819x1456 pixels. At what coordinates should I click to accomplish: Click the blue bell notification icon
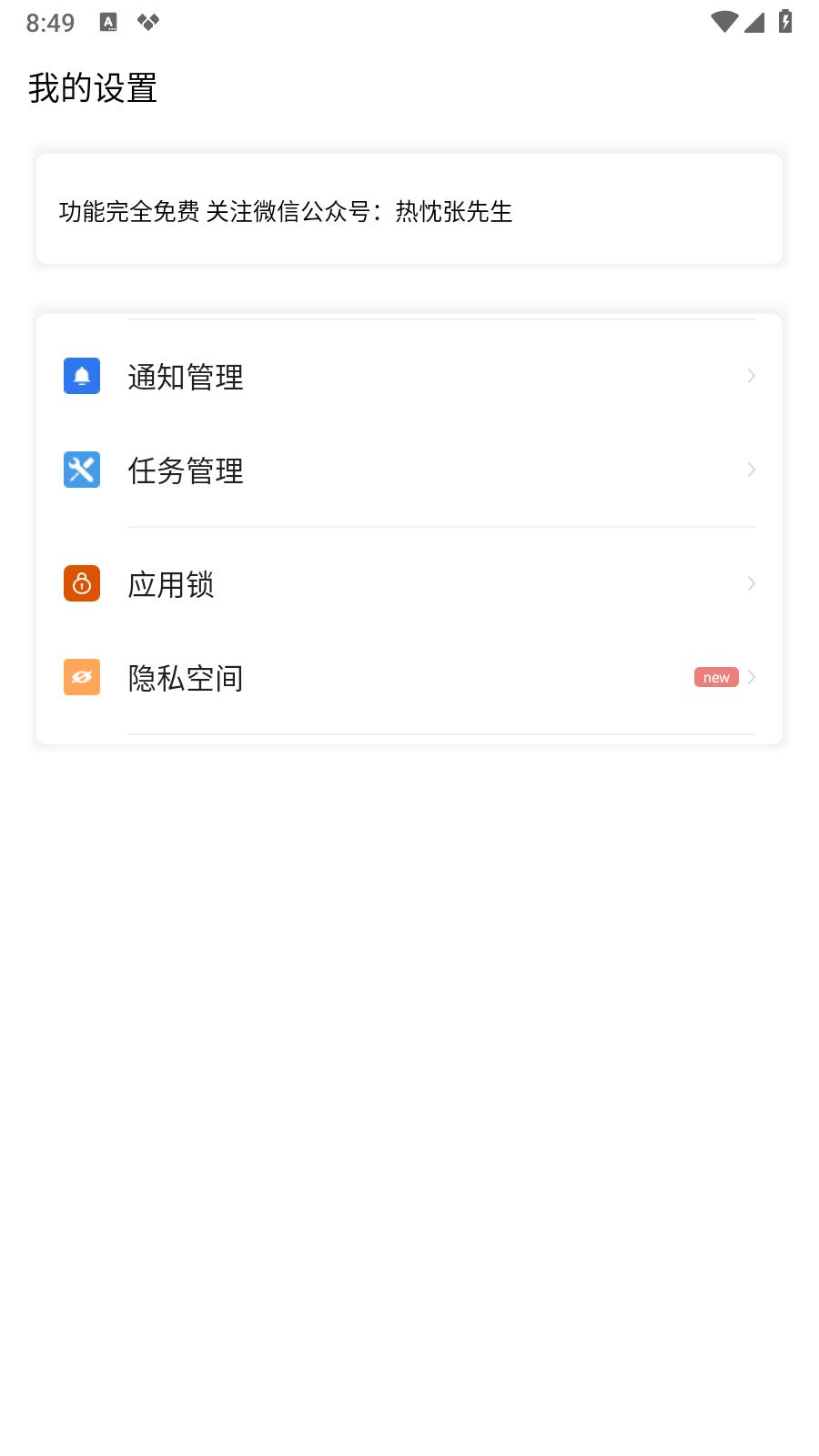(81, 376)
